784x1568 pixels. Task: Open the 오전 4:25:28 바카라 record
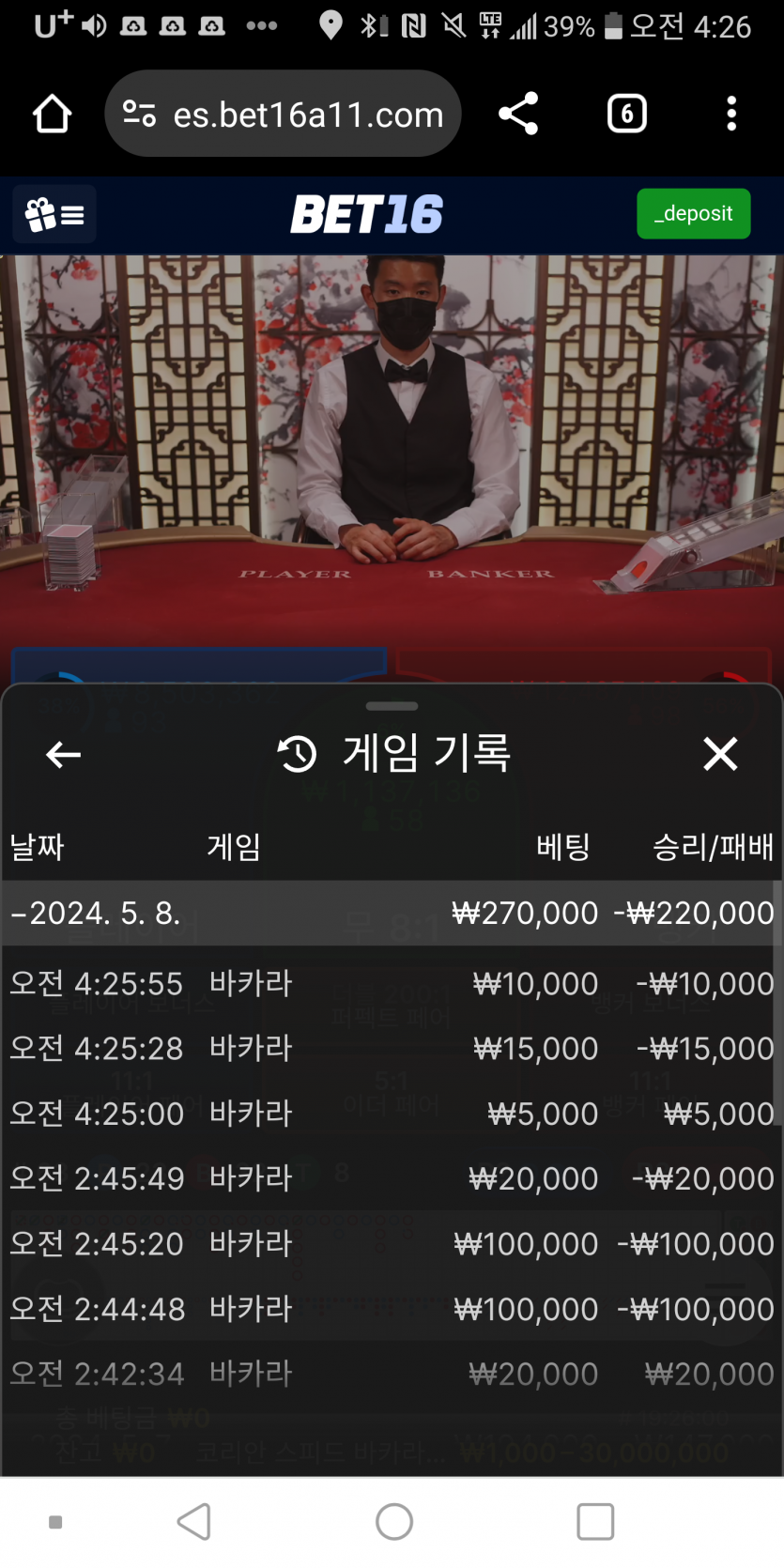(x=391, y=1049)
